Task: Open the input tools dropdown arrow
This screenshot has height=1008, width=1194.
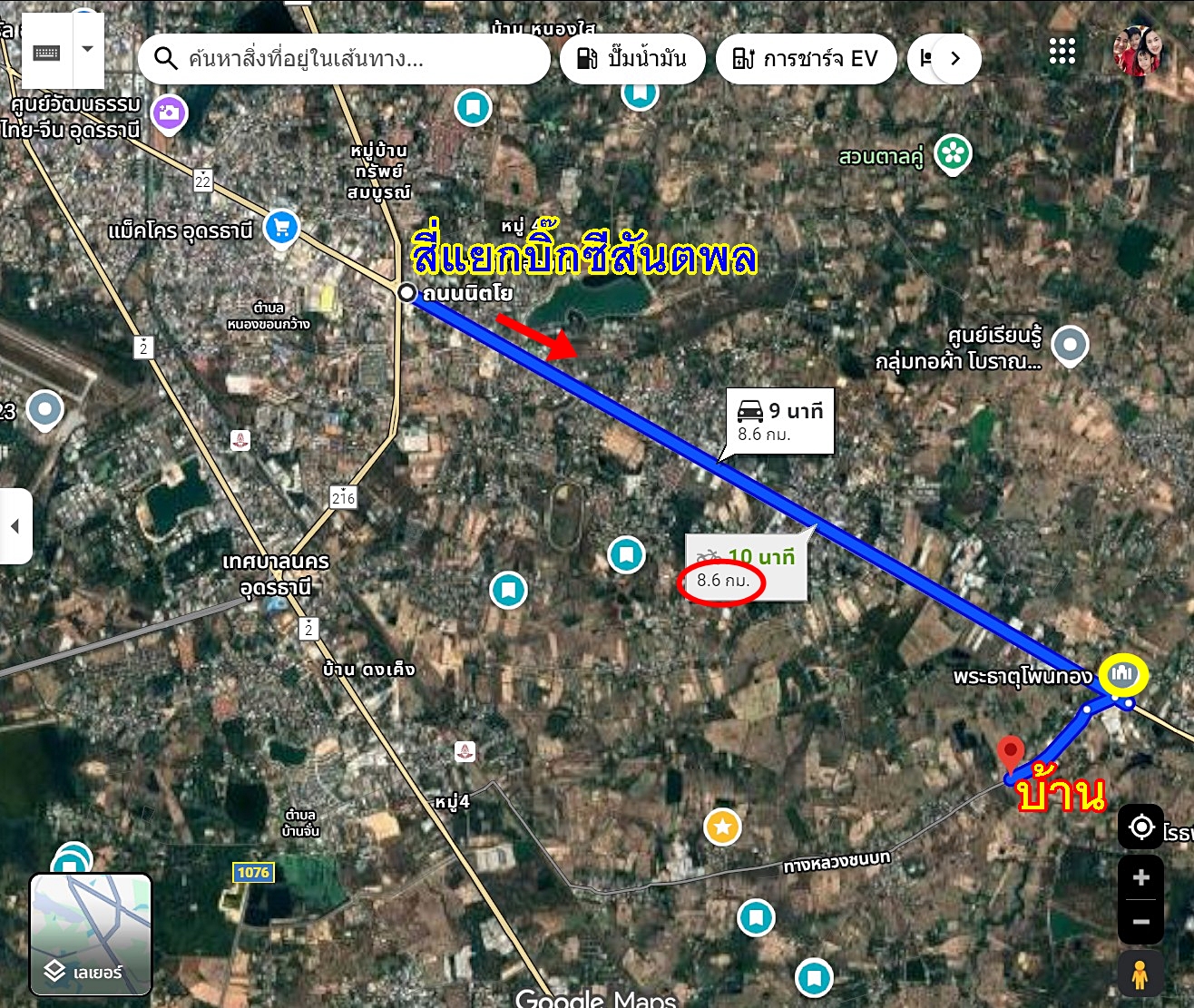Action: (88, 49)
